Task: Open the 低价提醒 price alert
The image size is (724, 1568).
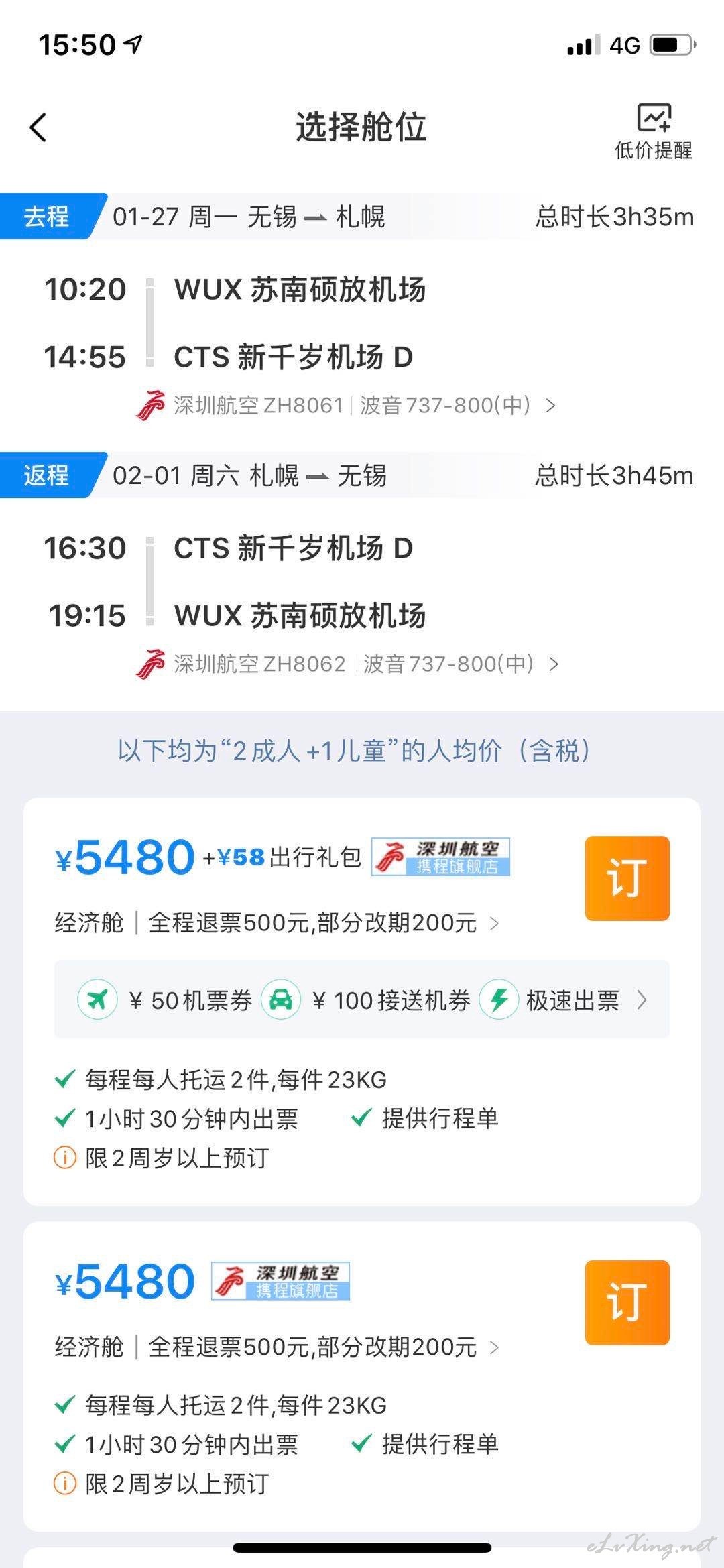Action: 654,131
